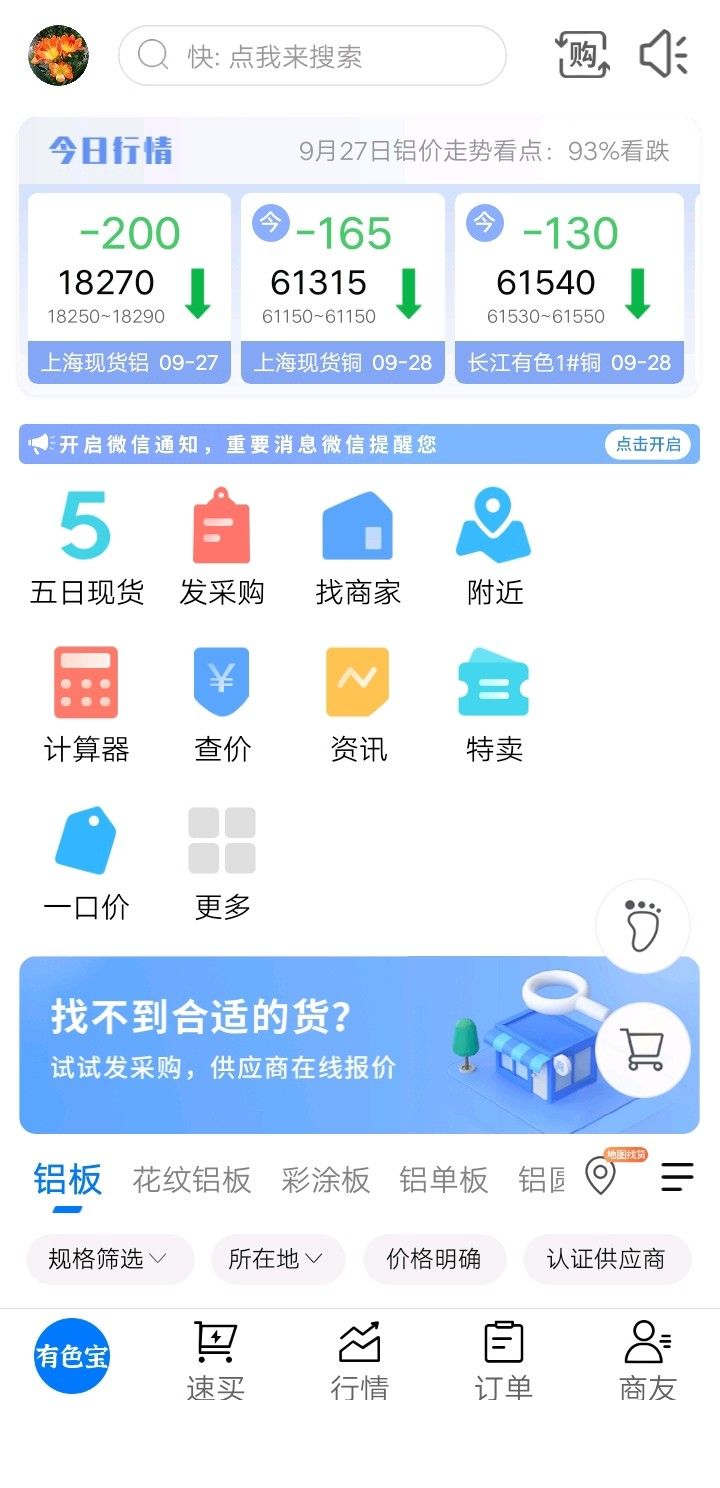The image size is (720, 1488).
Task: Open the 上海现货铝 price card
Action: point(129,288)
